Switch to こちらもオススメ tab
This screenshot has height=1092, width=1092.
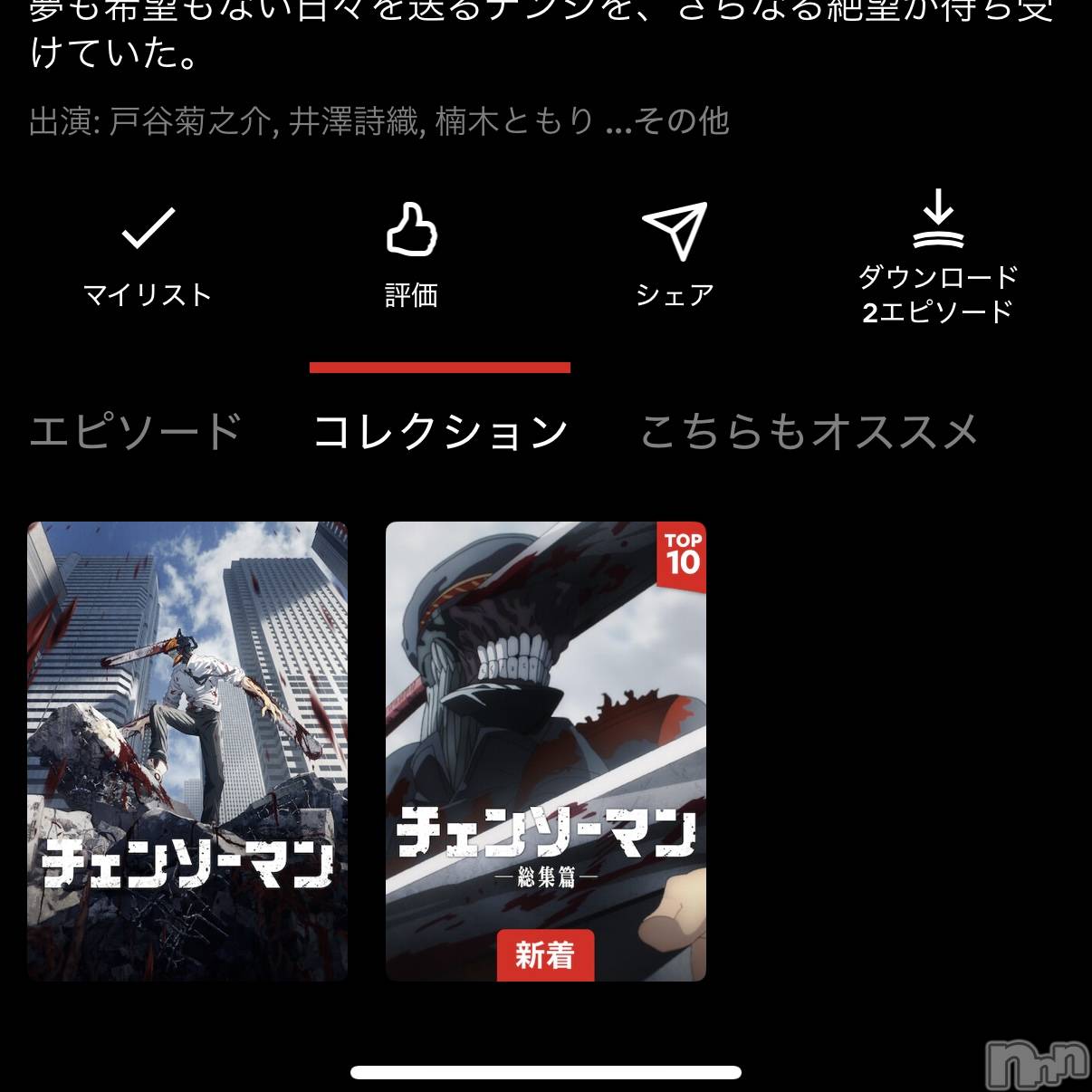click(809, 430)
